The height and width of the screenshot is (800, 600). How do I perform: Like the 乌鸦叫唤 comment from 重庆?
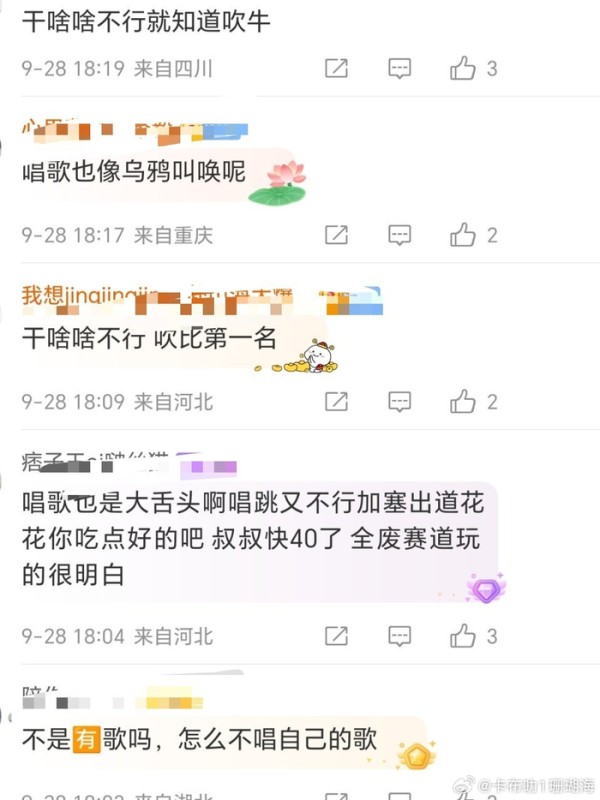pos(463,236)
